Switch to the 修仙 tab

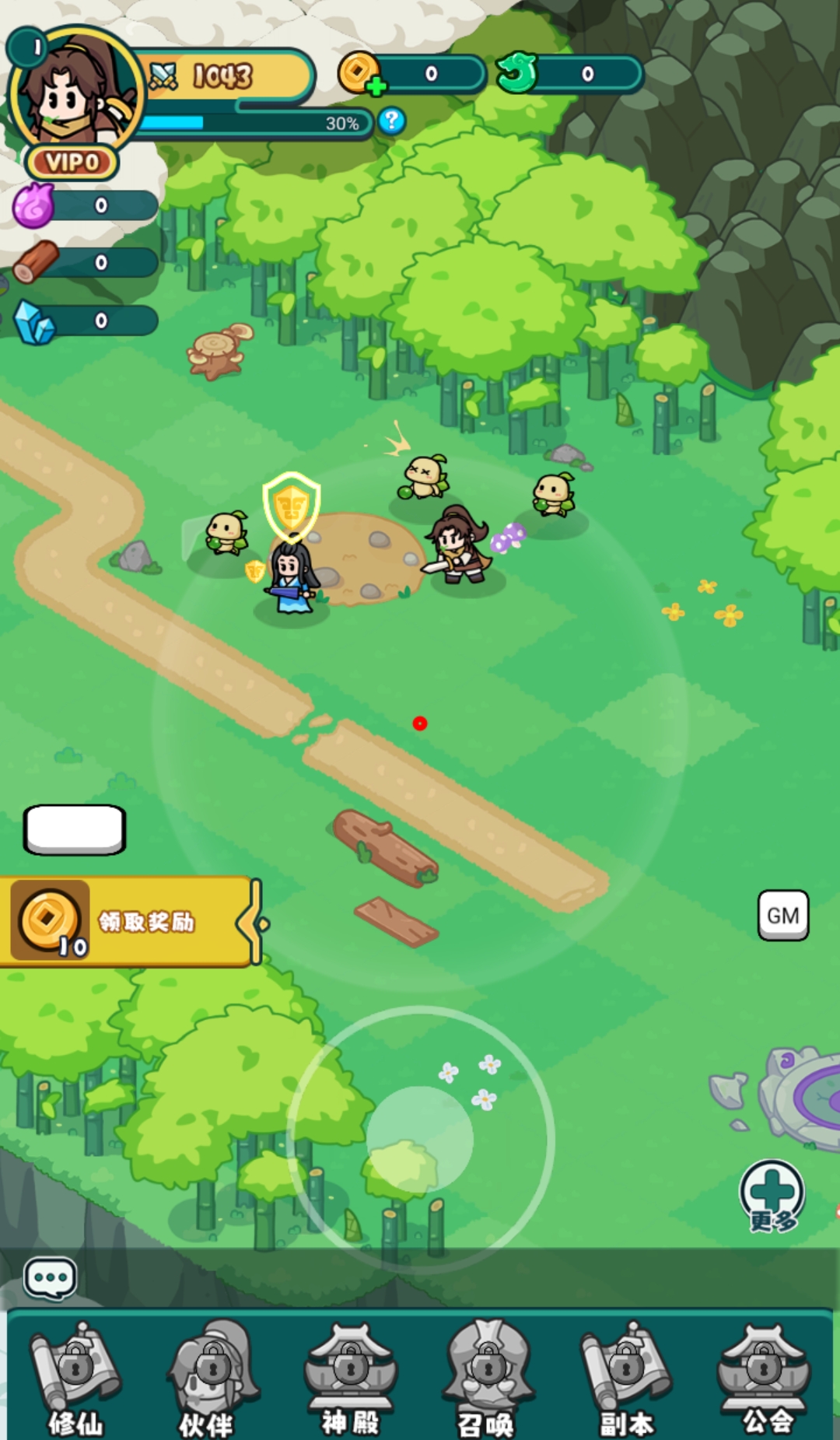point(75,1379)
